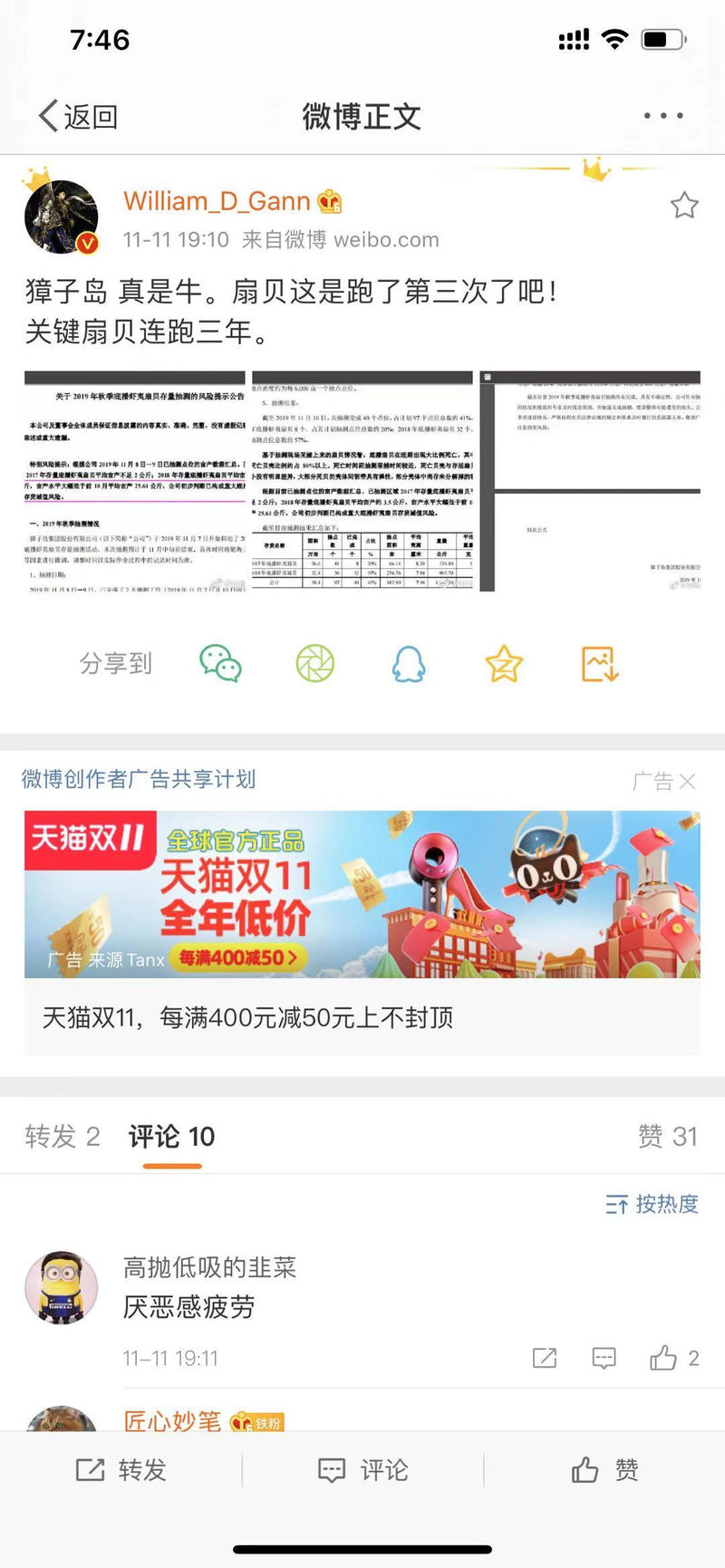725x1568 pixels.
Task: Open the second attached document image
Action: coord(362,481)
